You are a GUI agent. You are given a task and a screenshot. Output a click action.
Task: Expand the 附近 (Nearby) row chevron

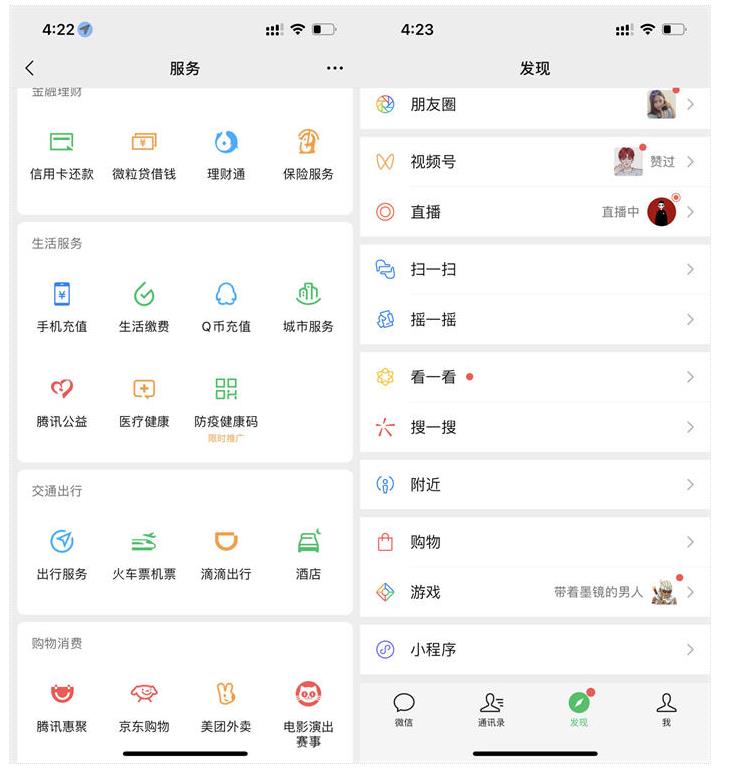pos(689,484)
